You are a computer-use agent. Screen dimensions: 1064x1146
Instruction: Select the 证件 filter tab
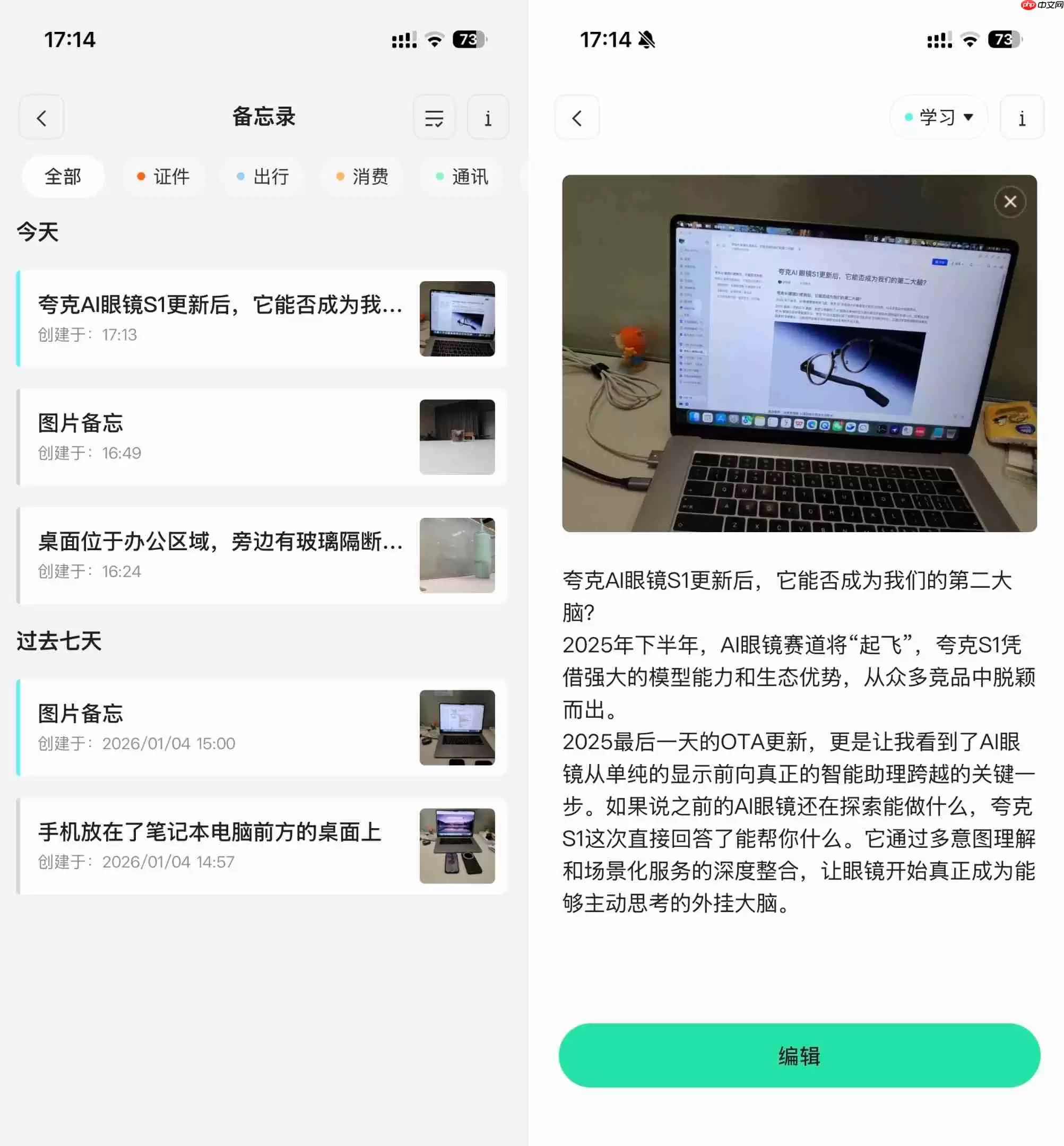coord(163,177)
